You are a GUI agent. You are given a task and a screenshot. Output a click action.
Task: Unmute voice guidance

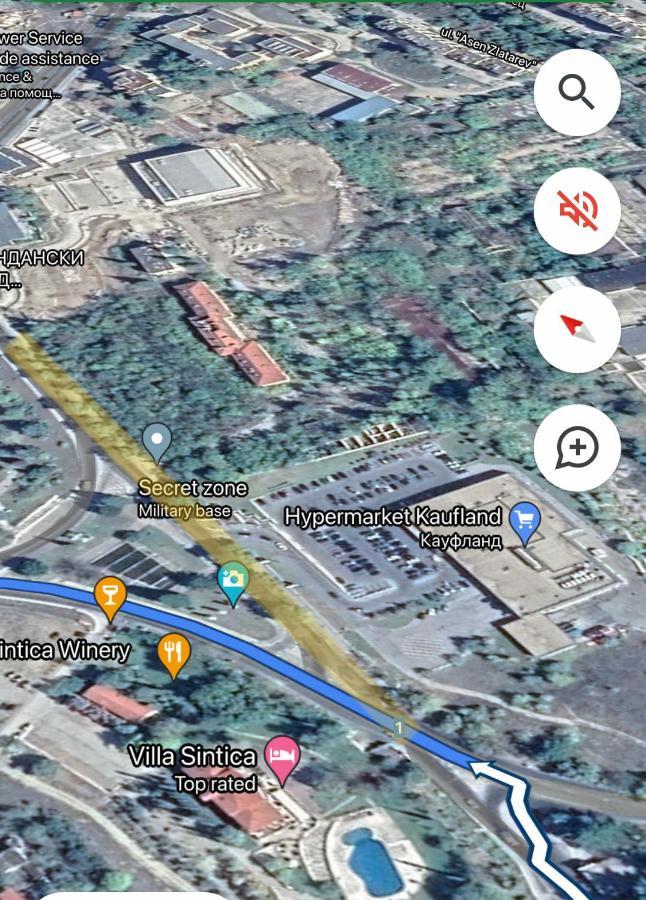577,210
